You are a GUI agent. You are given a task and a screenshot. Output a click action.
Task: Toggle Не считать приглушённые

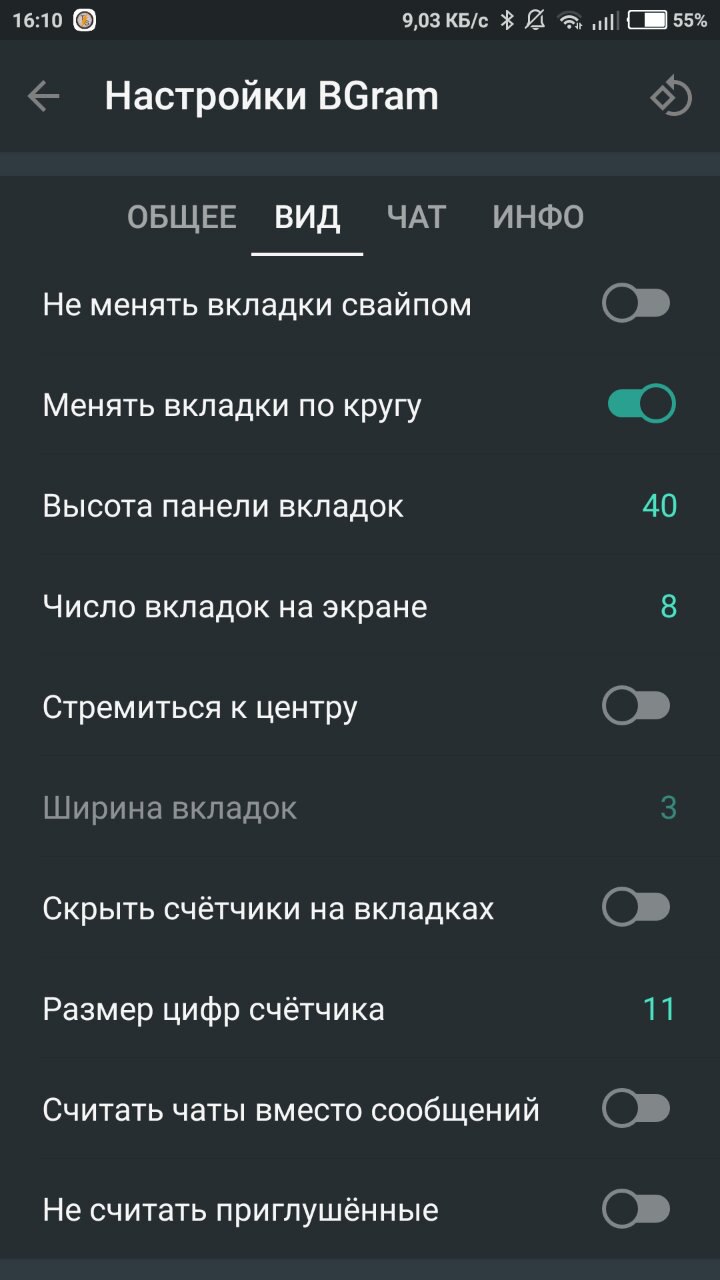click(x=636, y=1210)
